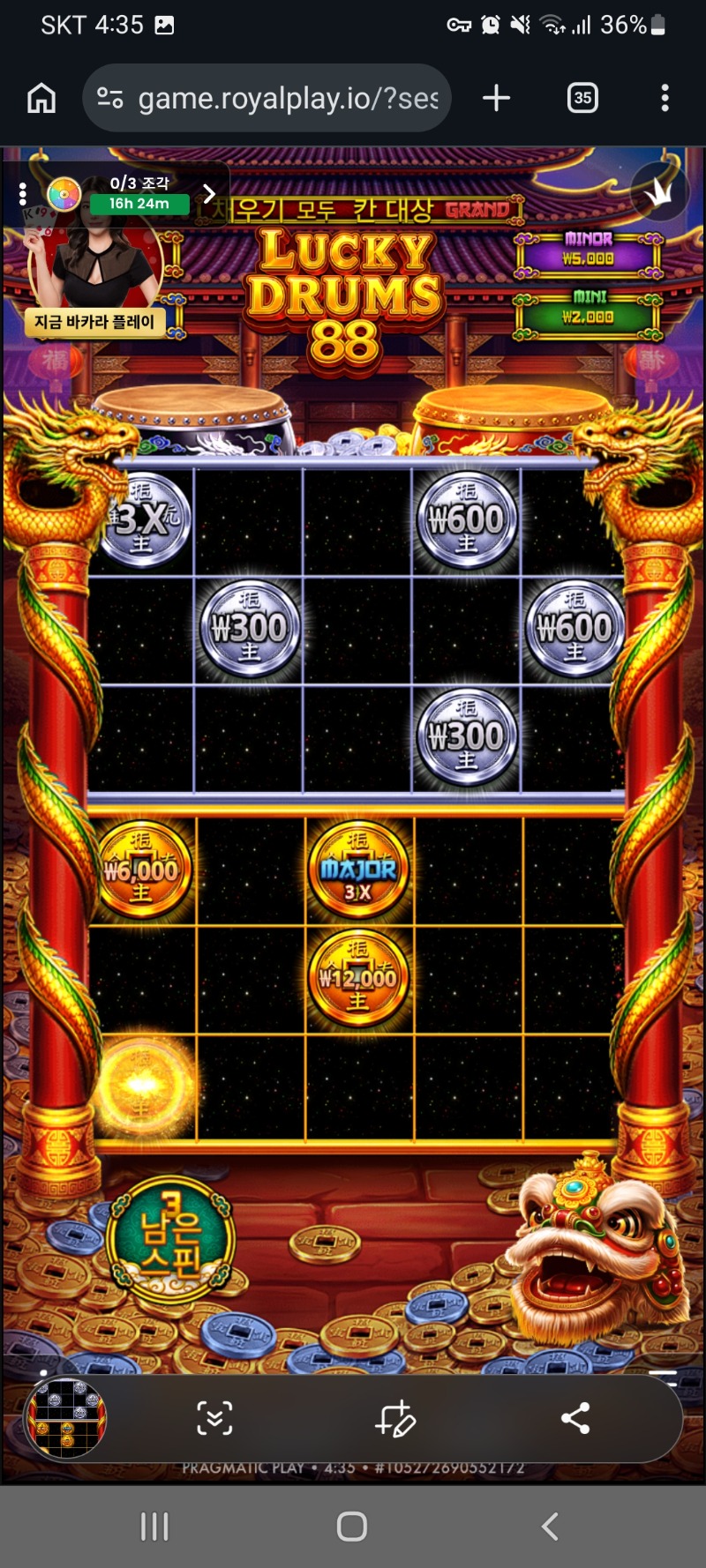The width and height of the screenshot is (706, 1568).
Task: Open the game menu three-dot icon
Action: pyautogui.click(x=22, y=194)
